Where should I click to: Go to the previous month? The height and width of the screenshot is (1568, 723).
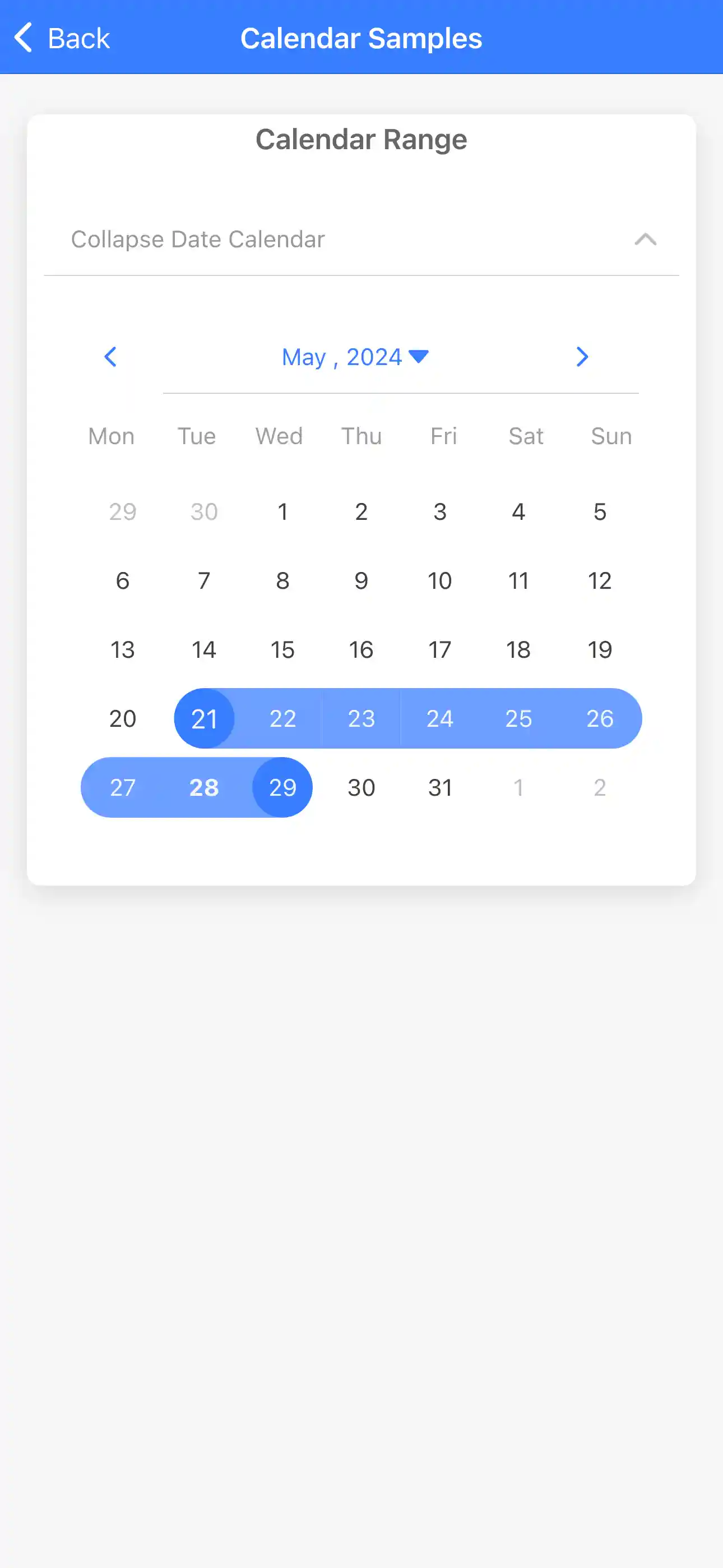pyautogui.click(x=110, y=357)
